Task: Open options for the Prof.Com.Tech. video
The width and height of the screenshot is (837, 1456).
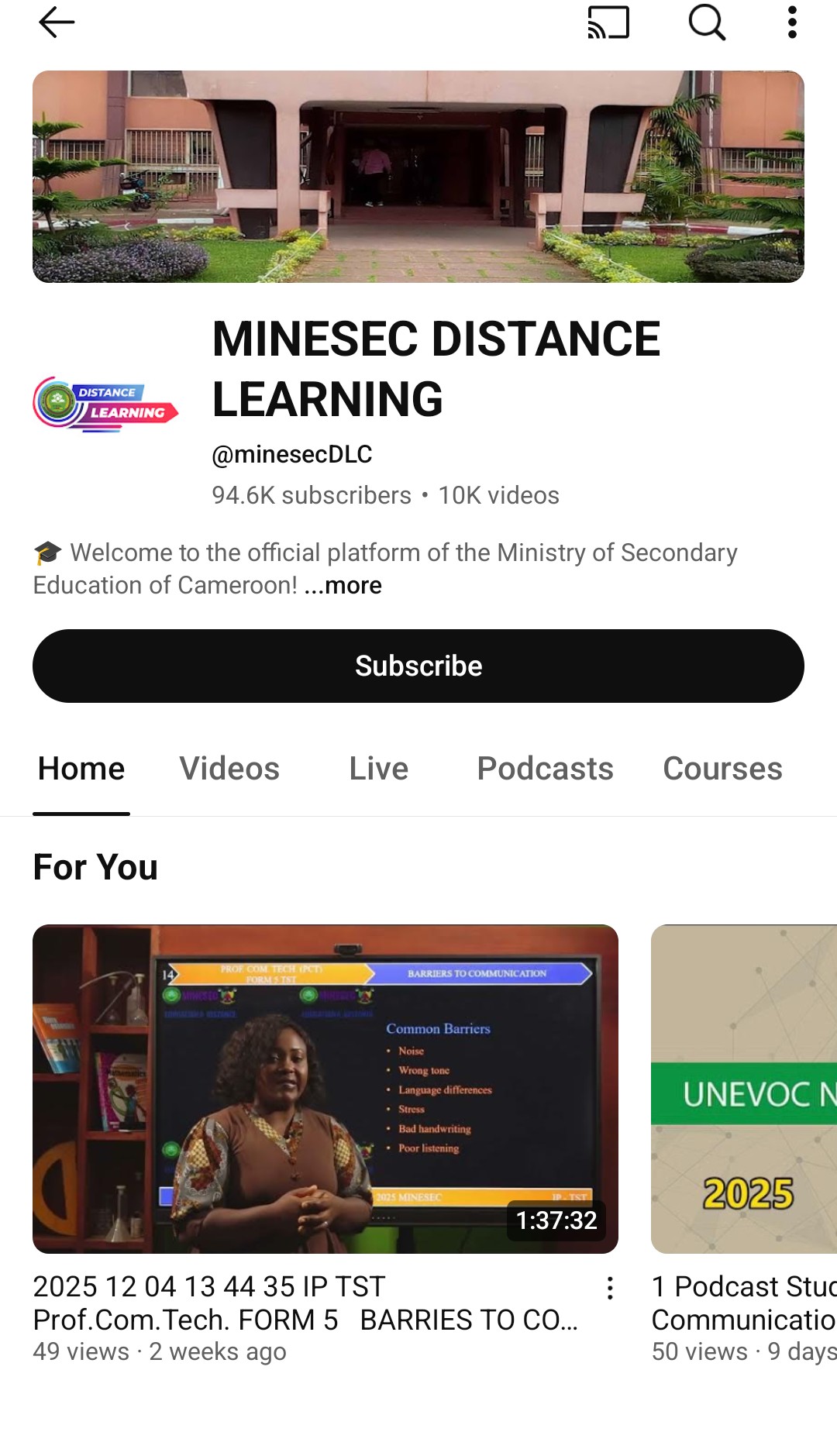Action: 611,1288
